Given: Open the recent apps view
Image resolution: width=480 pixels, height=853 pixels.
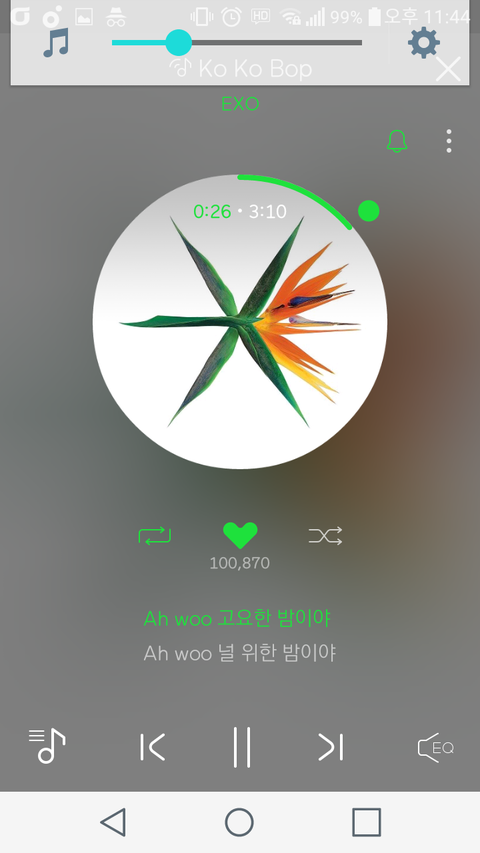Looking at the screenshot, I should [366, 821].
